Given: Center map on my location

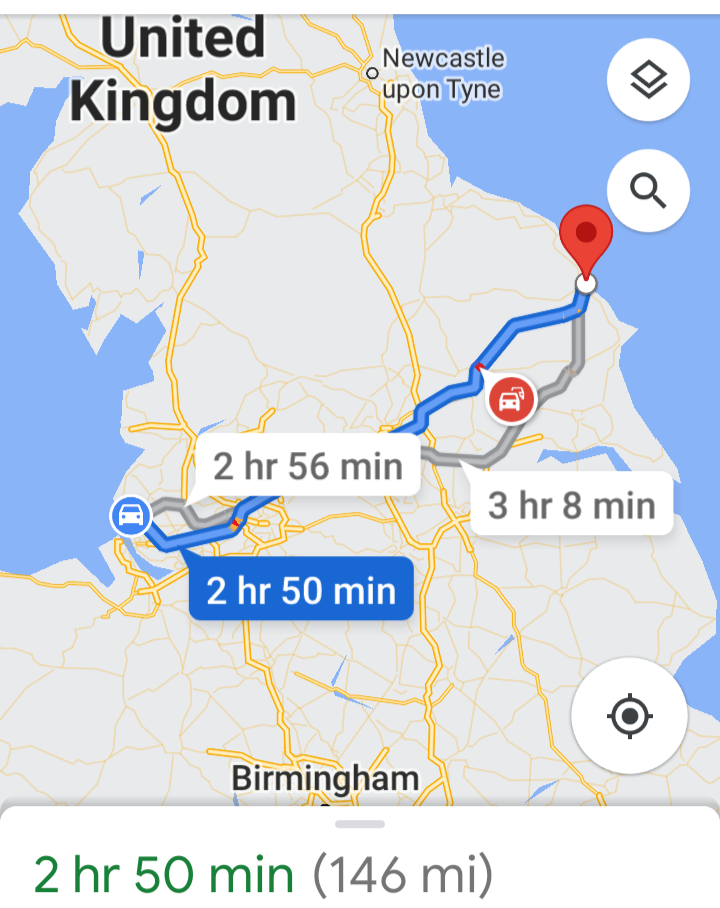Looking at the screenshot, I should point(629,716).
